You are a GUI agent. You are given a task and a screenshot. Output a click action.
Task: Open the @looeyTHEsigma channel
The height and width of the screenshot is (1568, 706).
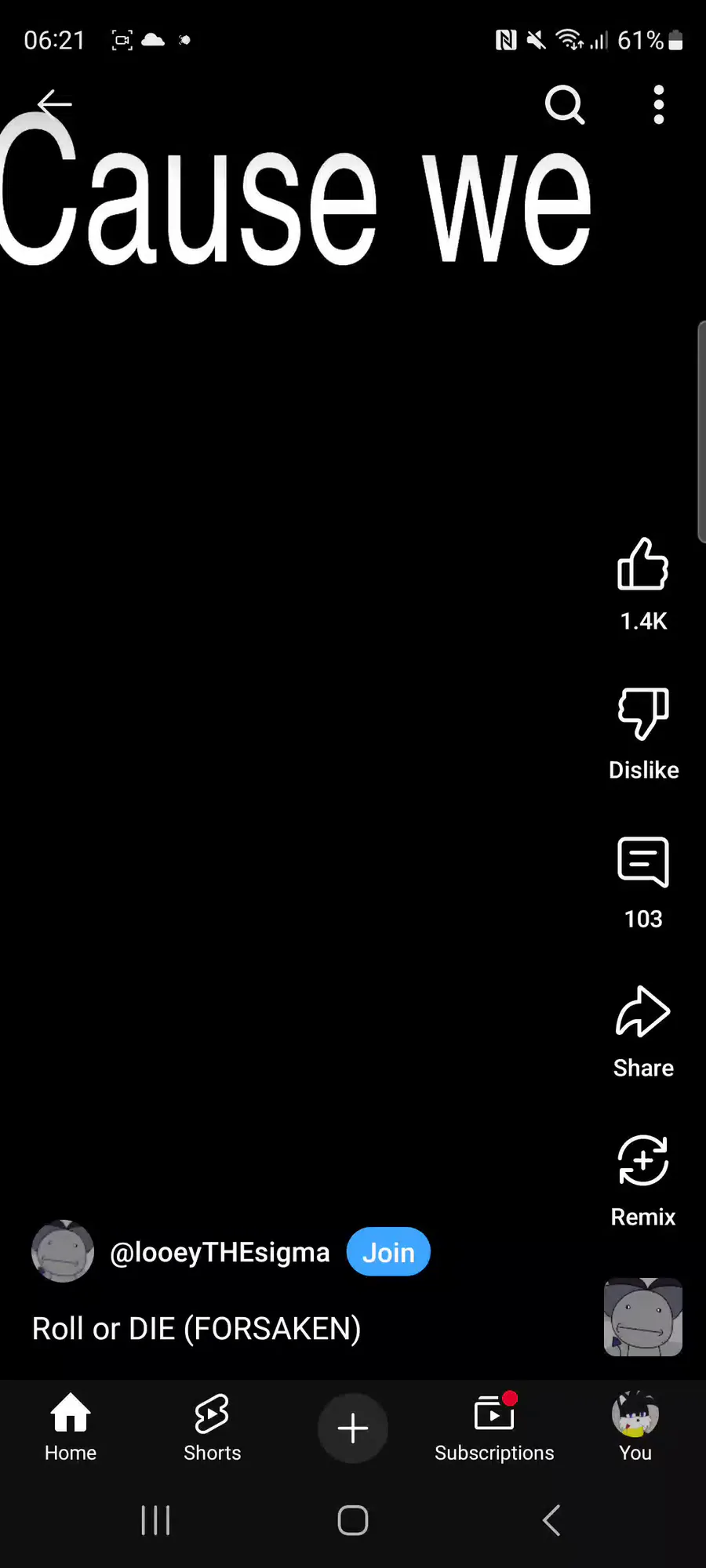(220, 1252)
